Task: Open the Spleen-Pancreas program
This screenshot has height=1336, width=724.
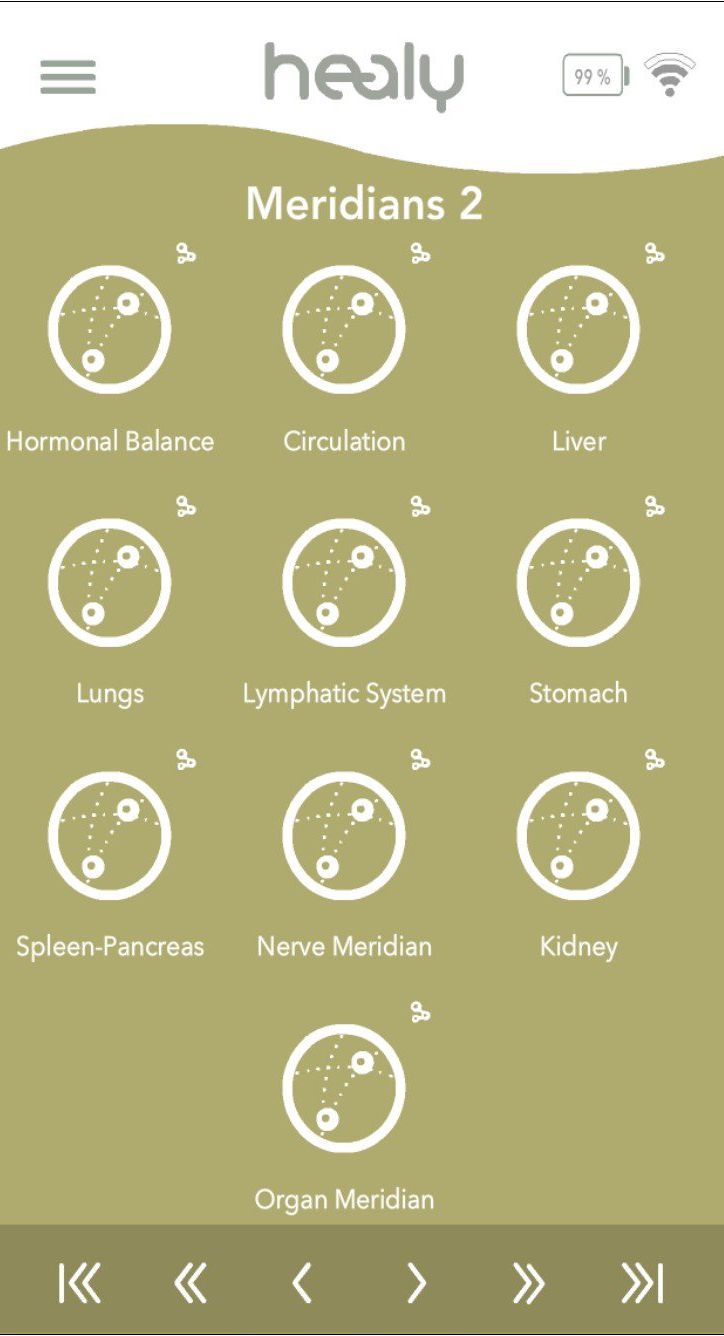Action: (109, 835)
